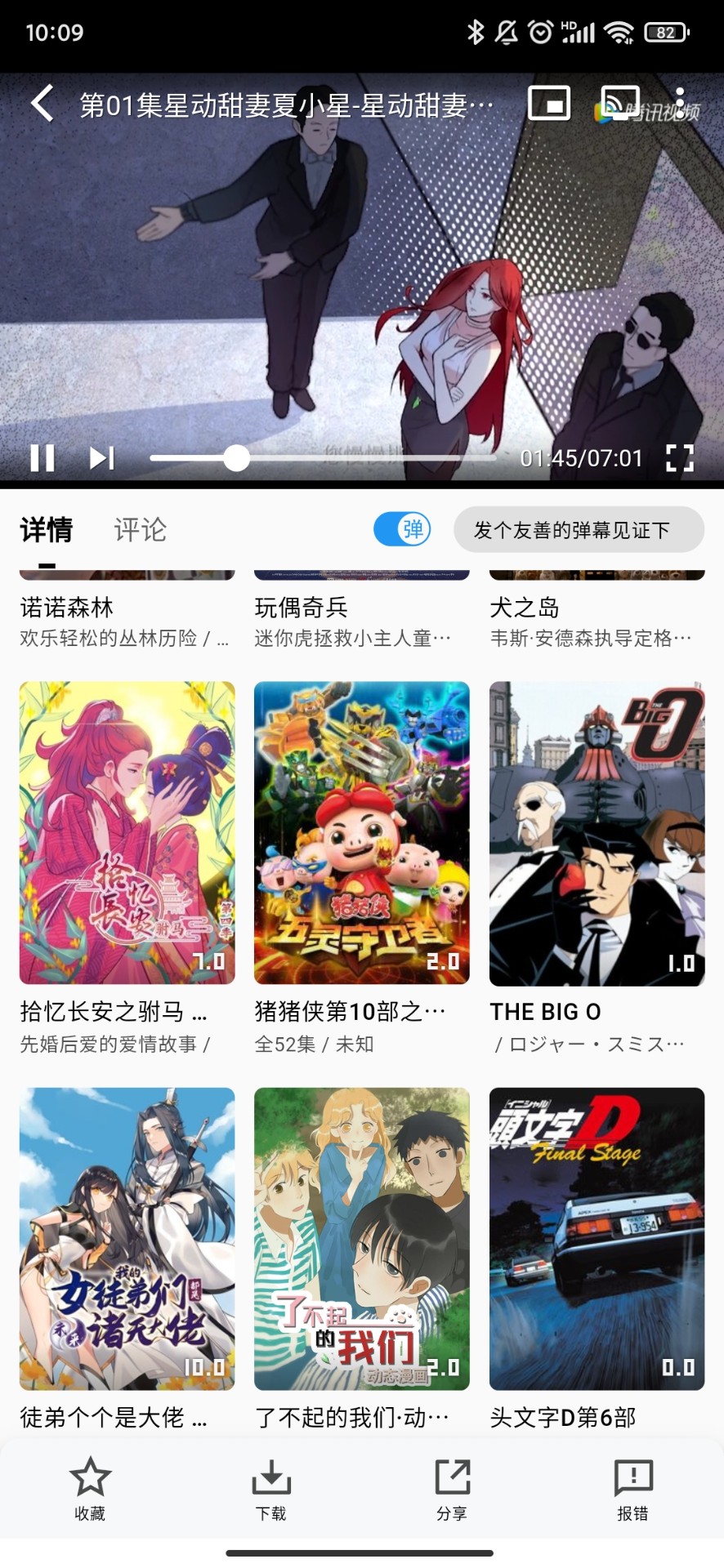Tap the battery indicator in status bar
Viewport: 724px width, 1568px height.
point(665,31)
